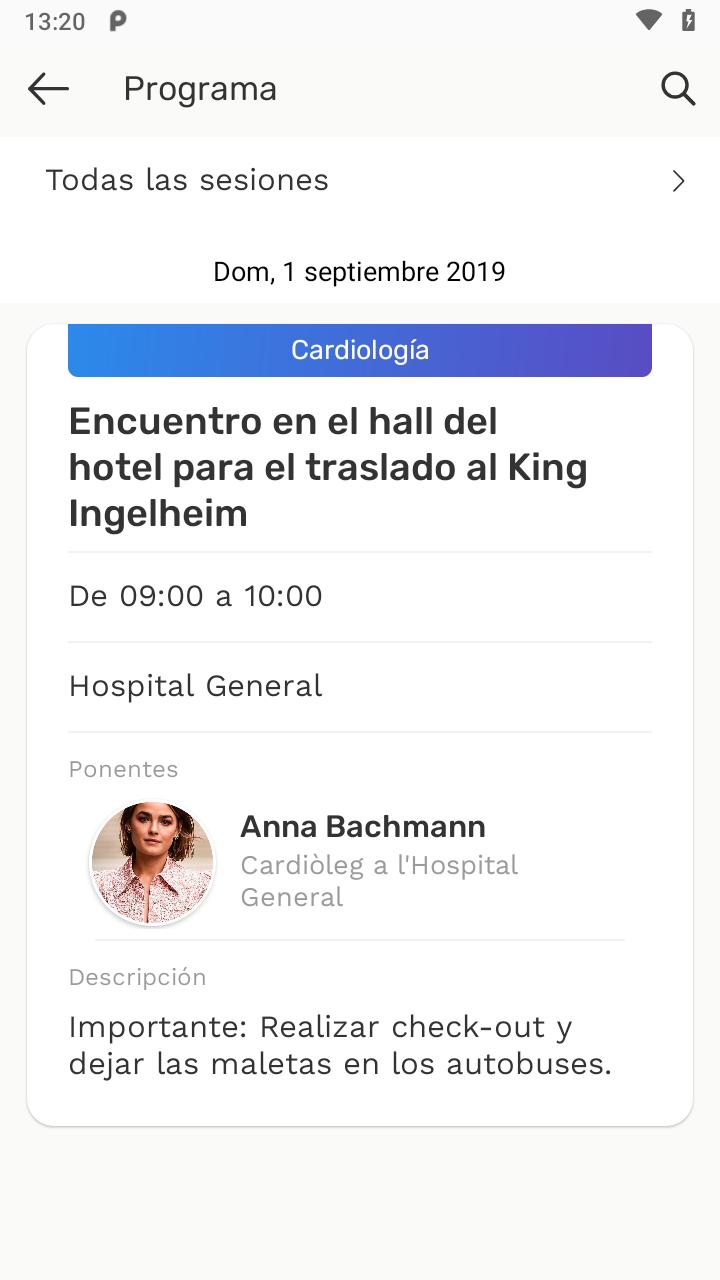Image resolution: width=720 pixels, height=1280 pixels.
Task: Tap the session title about King Ingelheim
Action: coord(328,466)
